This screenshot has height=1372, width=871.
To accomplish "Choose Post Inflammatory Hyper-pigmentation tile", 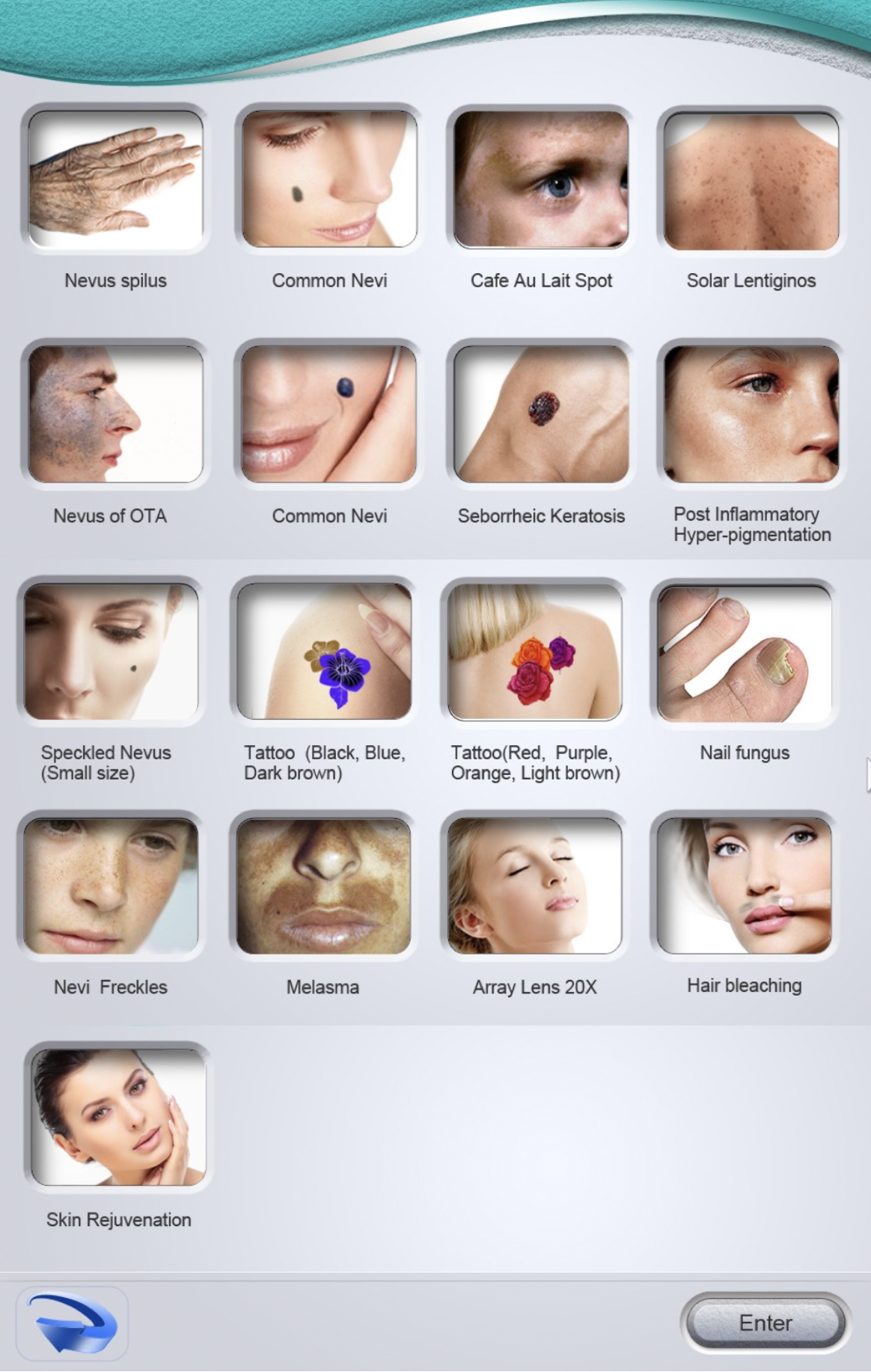I will click(x=751, y=414).
